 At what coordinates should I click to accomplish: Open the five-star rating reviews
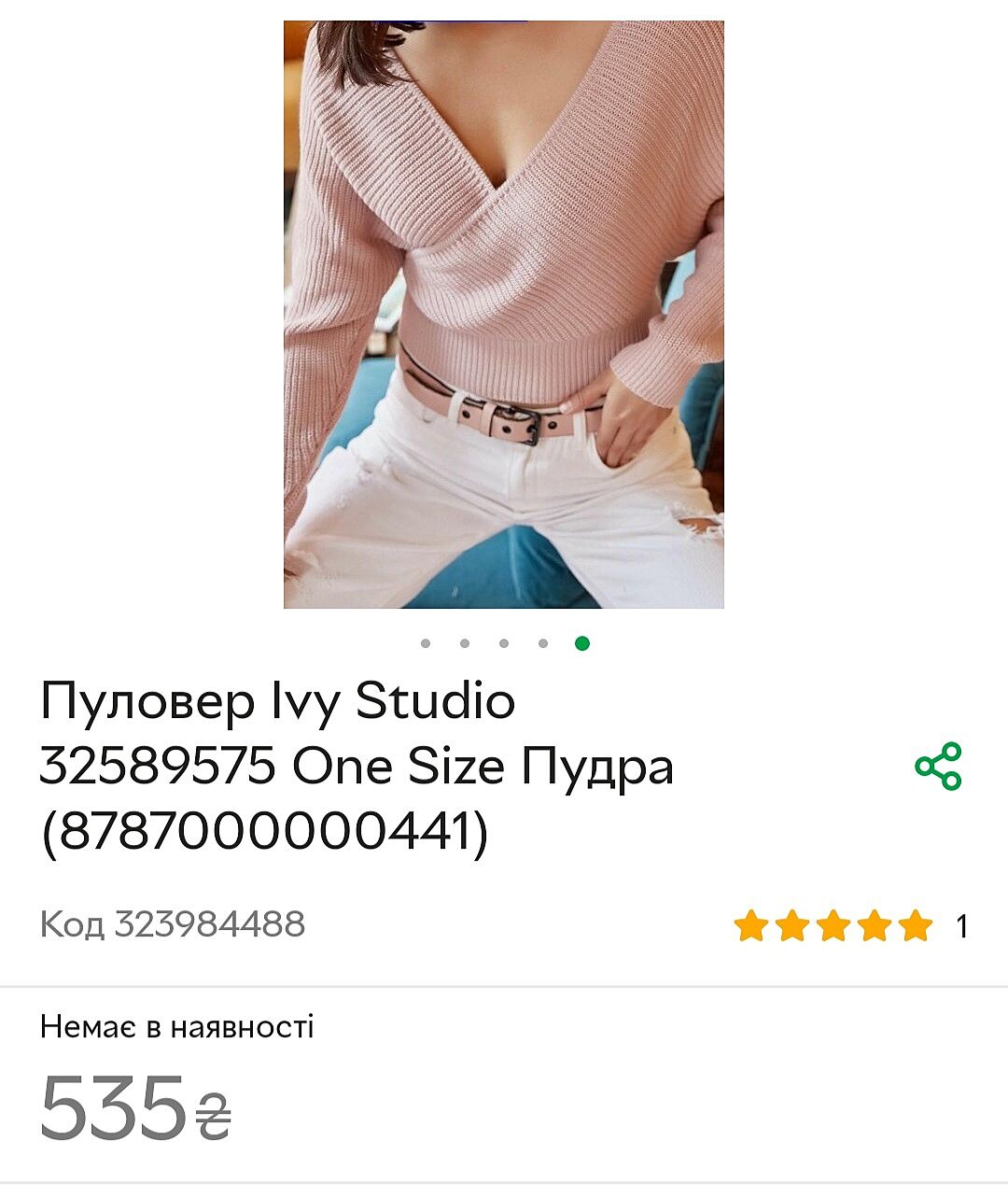click(x=833, y=926)
